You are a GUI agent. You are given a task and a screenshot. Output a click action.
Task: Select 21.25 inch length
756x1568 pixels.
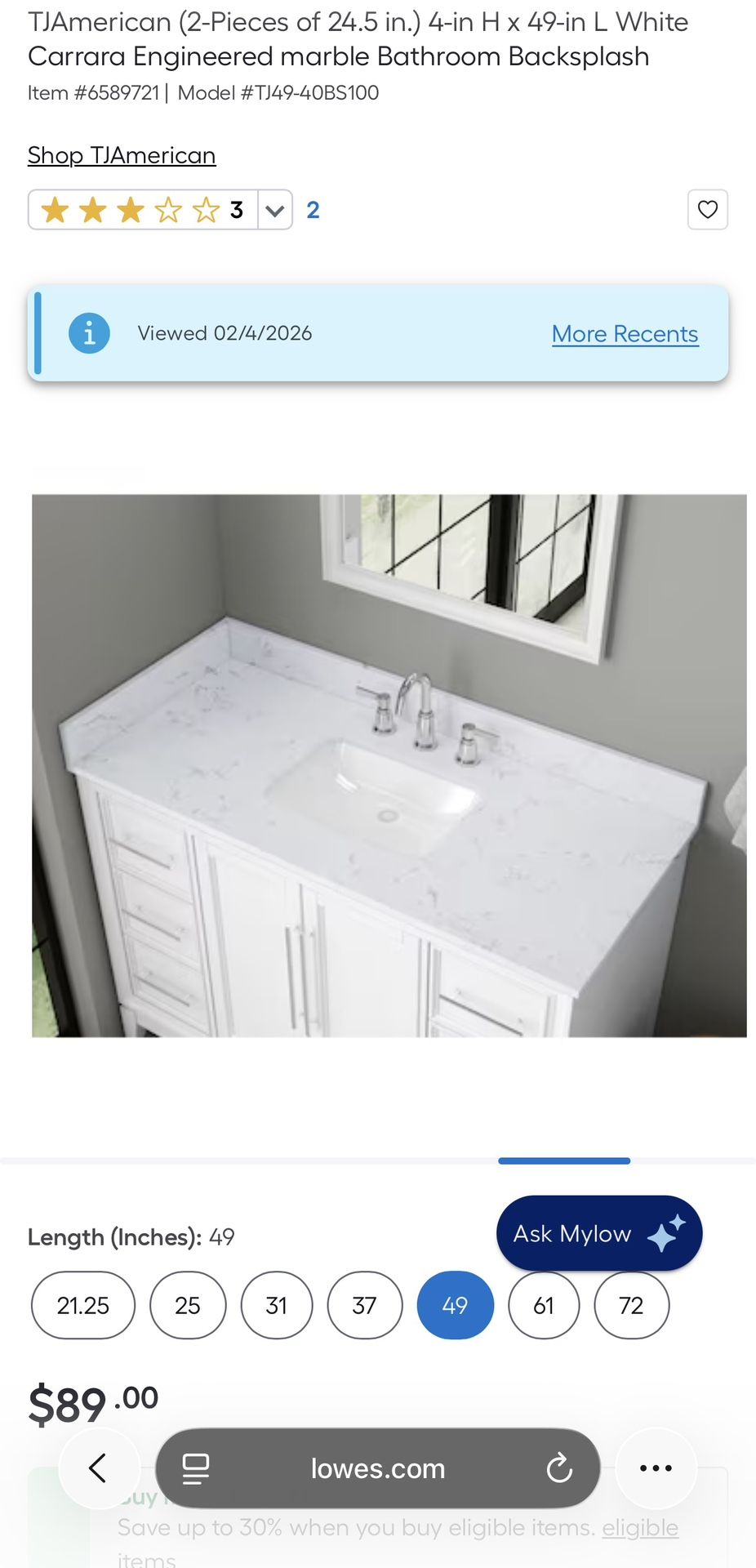(83, 1305)
